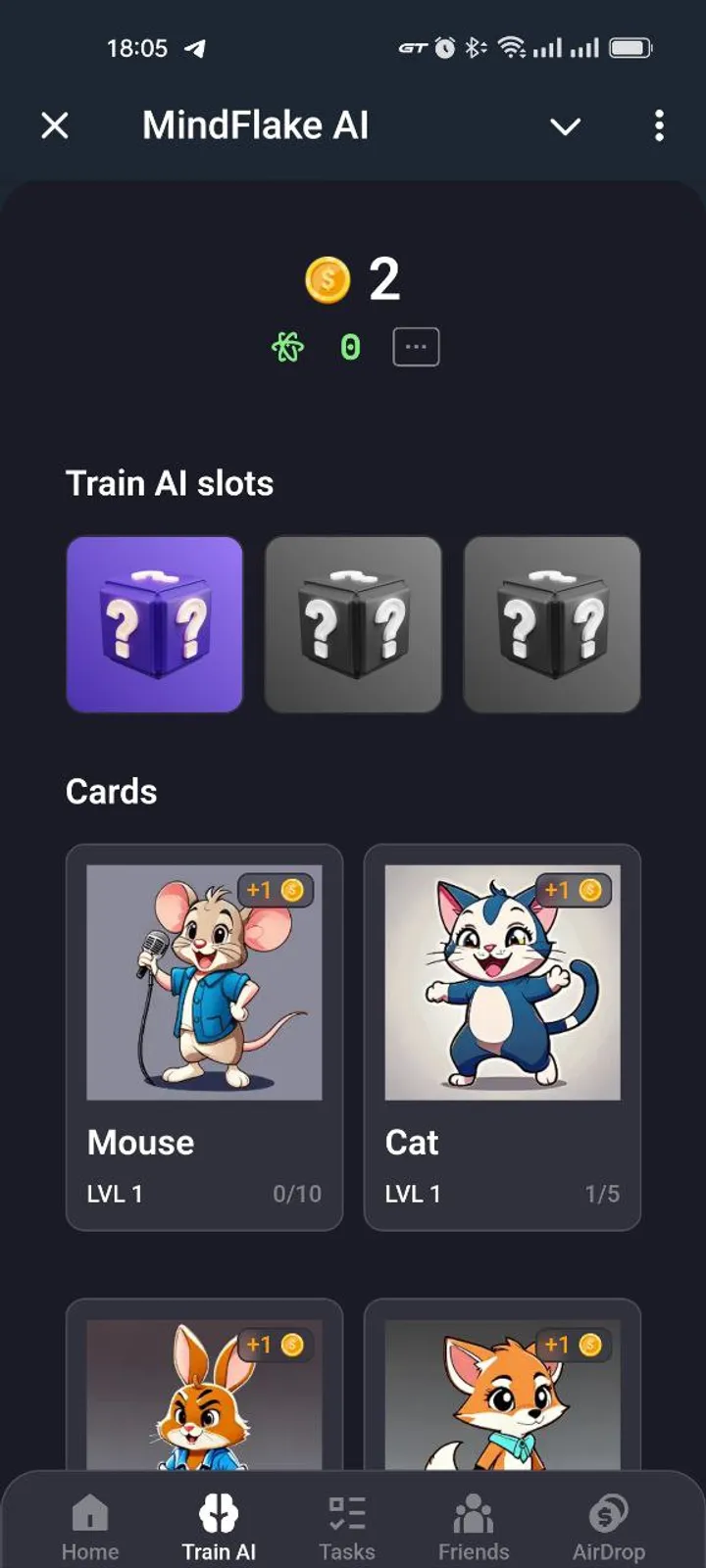
Task: Open the AirDrop tab
Action: click(609, 1527)
